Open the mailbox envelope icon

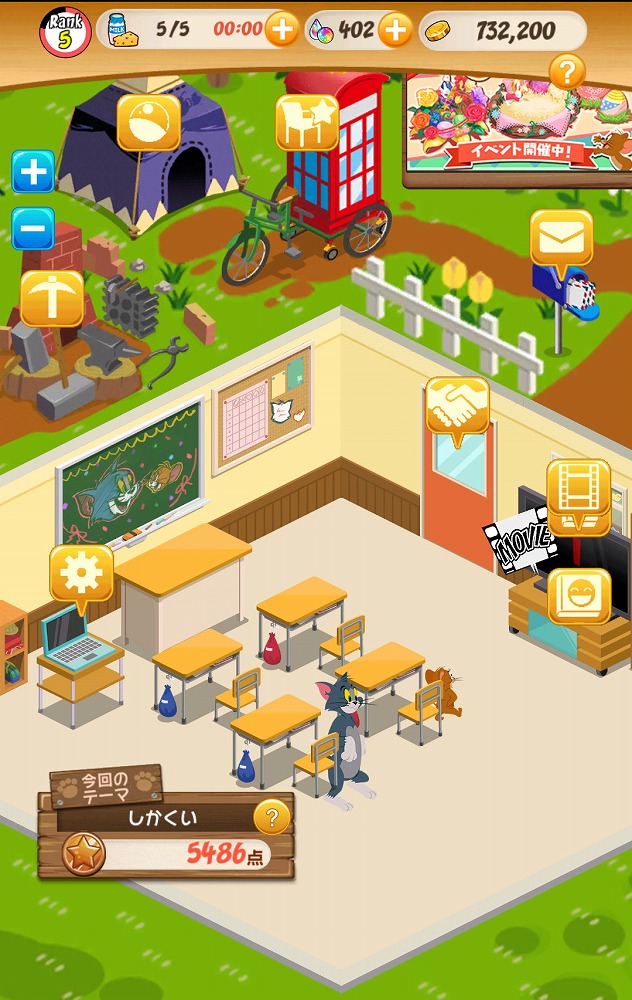click(560, 238)
